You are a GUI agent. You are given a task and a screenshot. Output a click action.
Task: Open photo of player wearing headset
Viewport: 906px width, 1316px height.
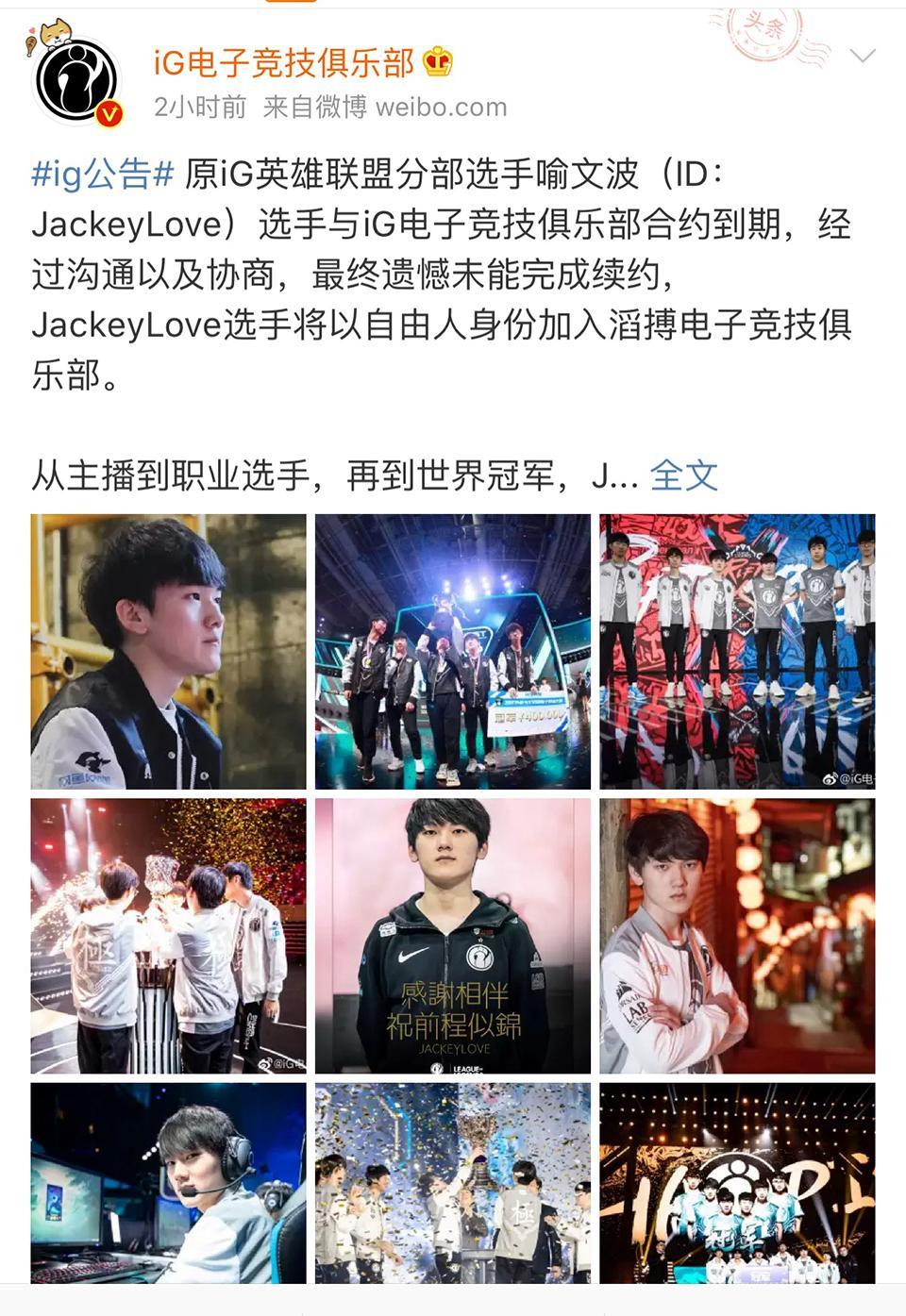pos(169,1183)
